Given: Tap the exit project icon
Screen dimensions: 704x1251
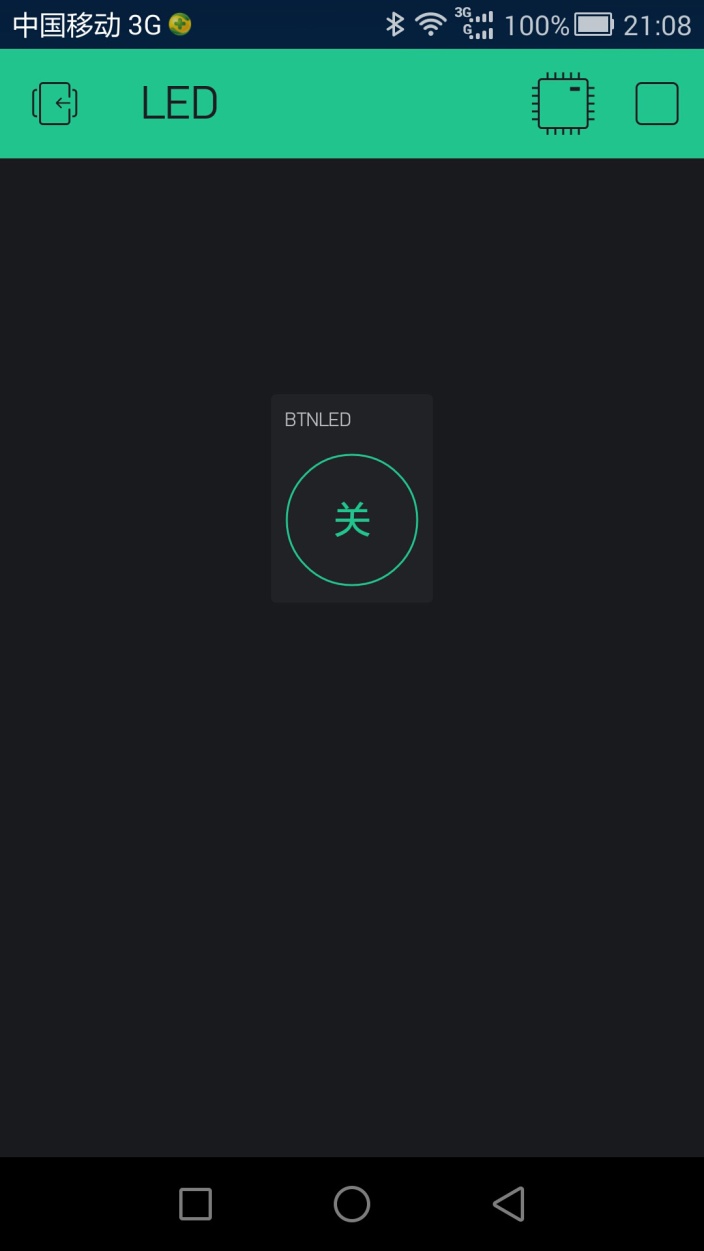Looking at the screenshot, I should click(55, 104).
